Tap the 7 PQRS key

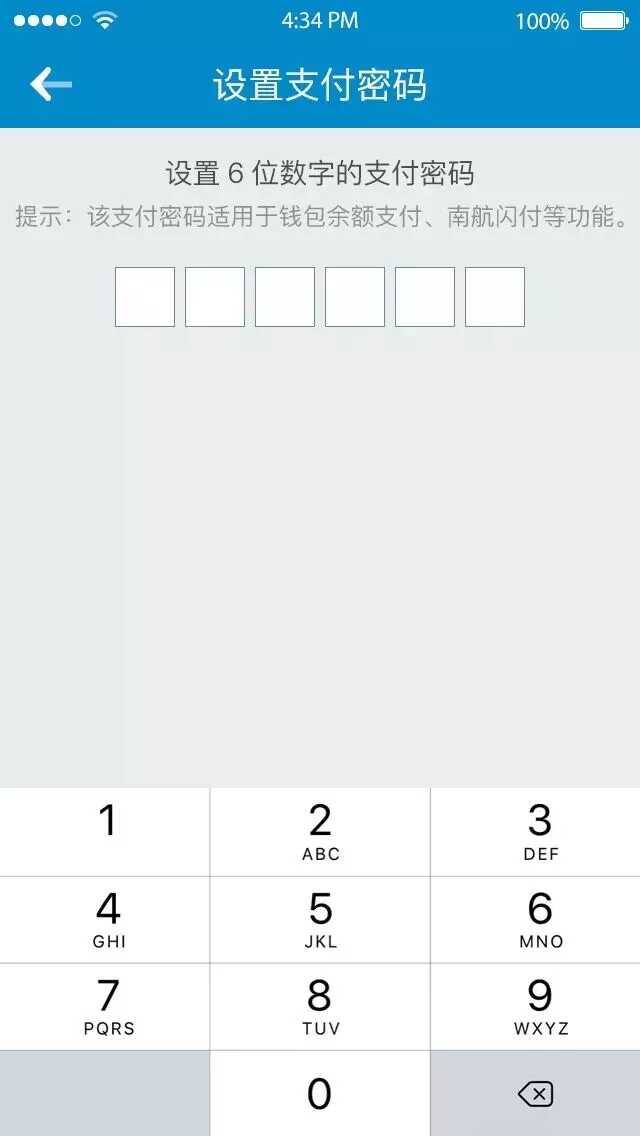click(x=105, y=1006)
